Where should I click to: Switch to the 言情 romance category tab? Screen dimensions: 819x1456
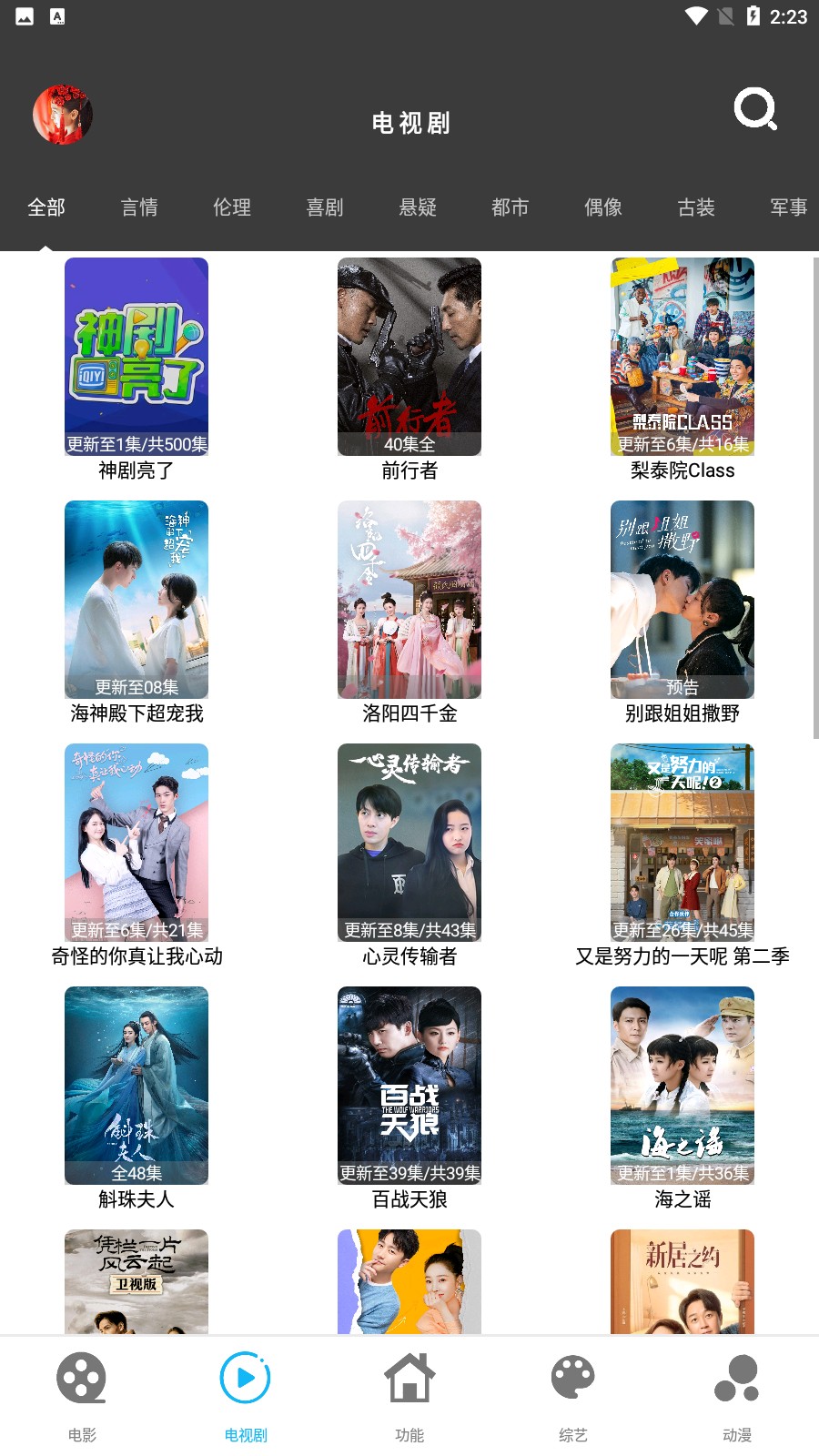[x=139, y=208]
